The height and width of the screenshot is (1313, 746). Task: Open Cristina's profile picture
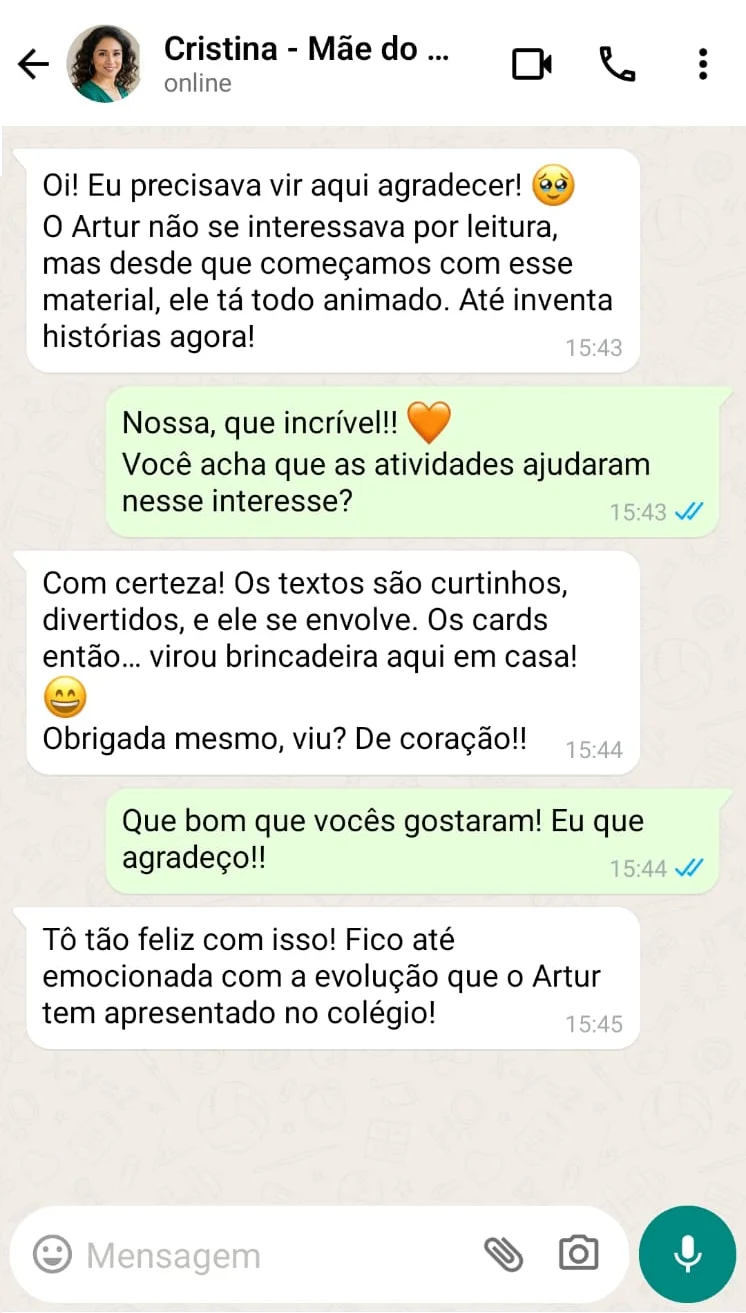click(105, 63)
